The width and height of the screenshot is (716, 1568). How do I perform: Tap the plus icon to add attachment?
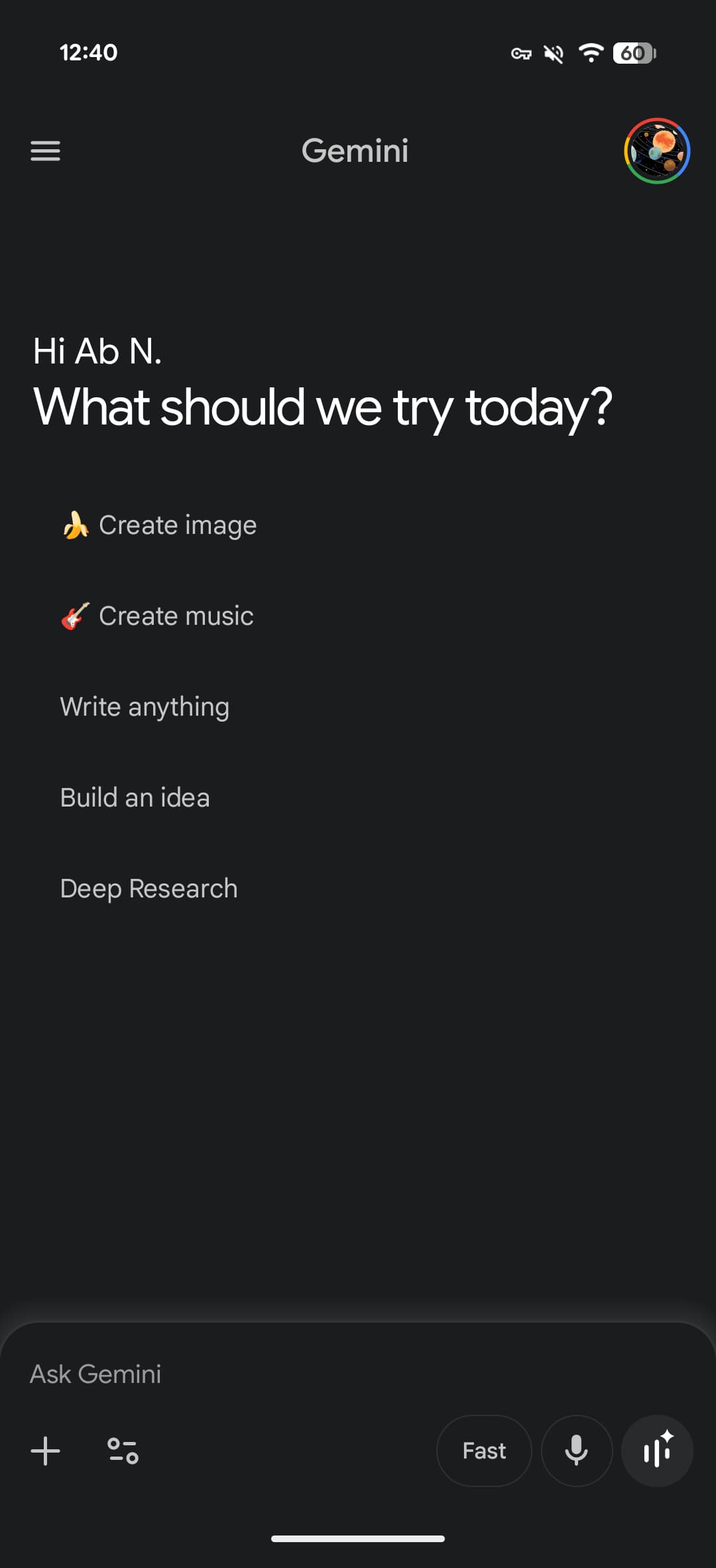click(45, 1451)
